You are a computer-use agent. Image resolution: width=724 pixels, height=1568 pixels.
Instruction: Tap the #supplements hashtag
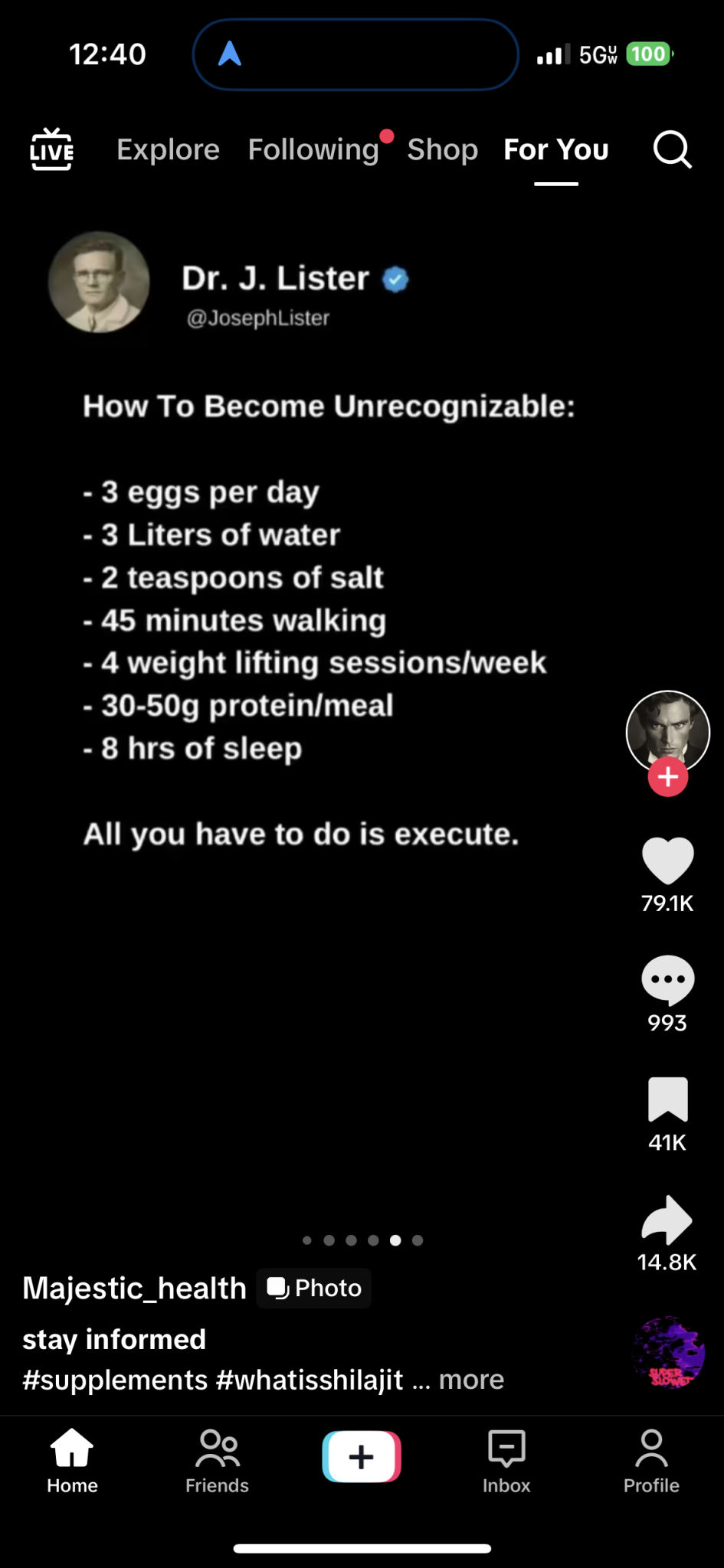click(x=115, y=1380)
